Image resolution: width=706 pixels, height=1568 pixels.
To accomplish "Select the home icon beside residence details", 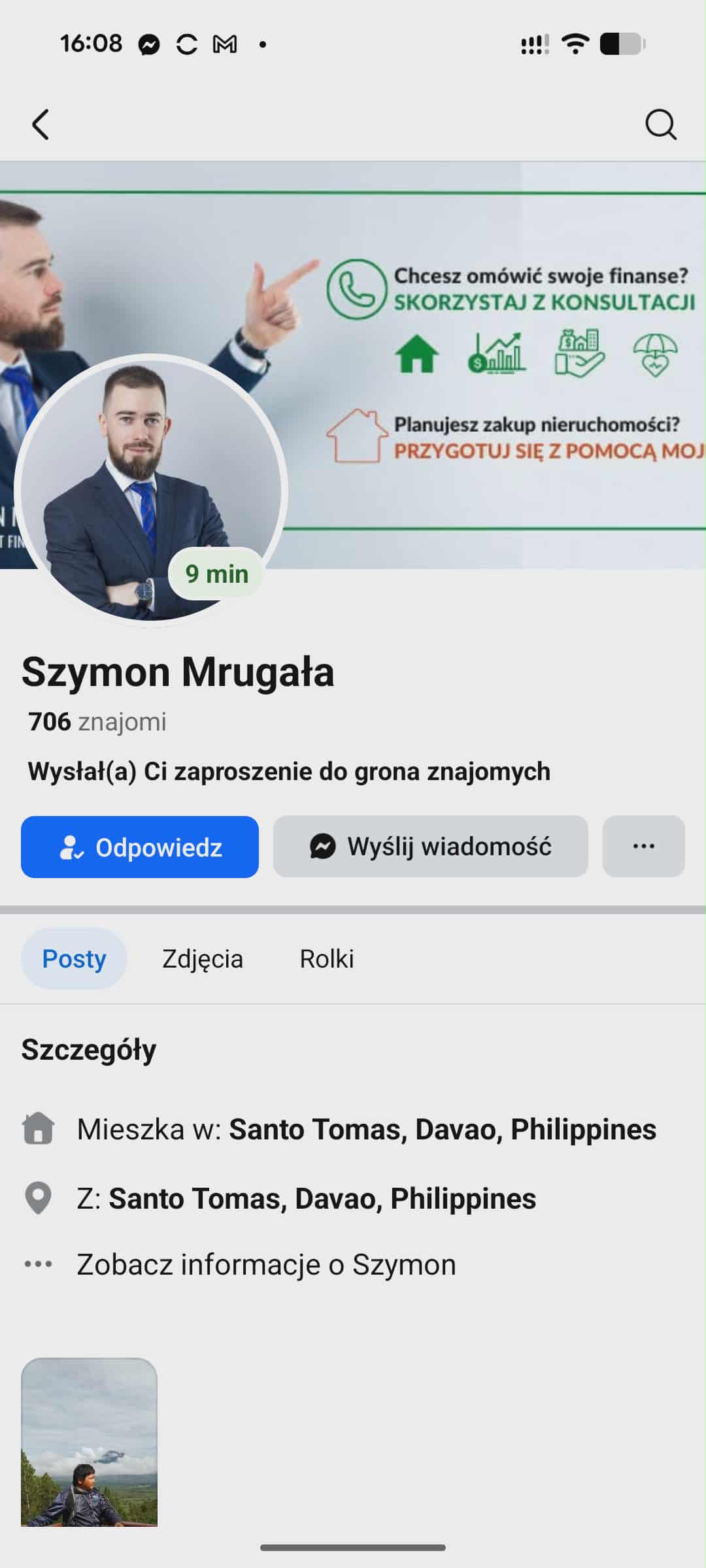I will [x=38, y=1129].
